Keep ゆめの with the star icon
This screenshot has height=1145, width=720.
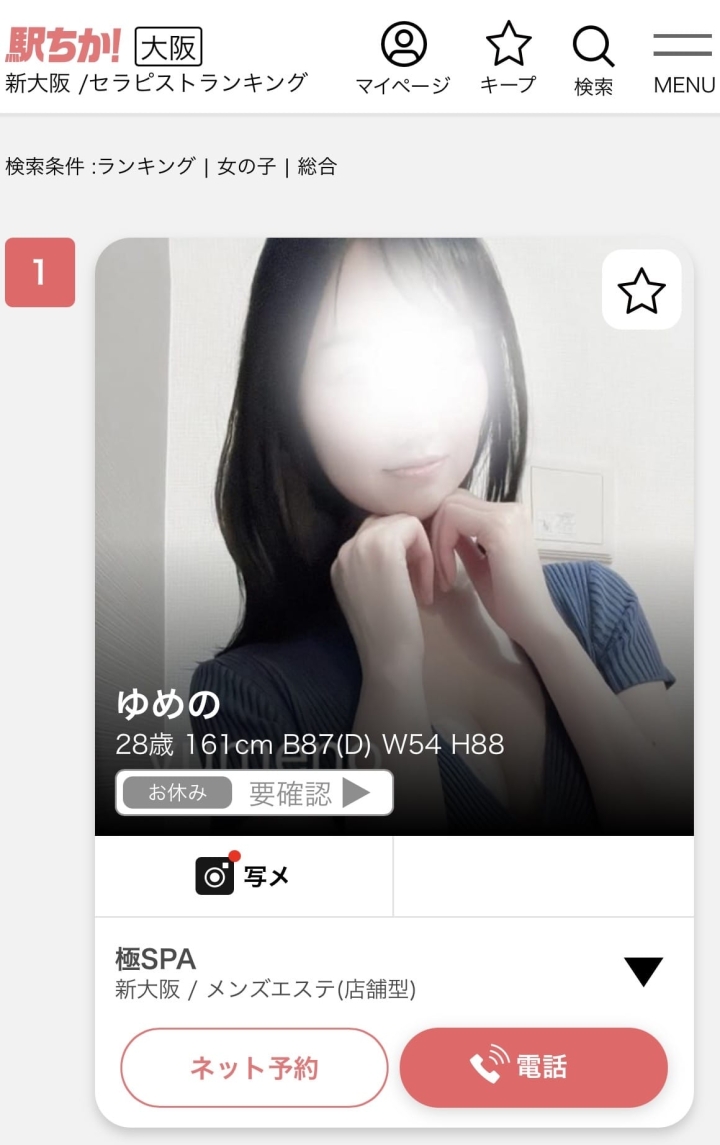pos(641,290)
